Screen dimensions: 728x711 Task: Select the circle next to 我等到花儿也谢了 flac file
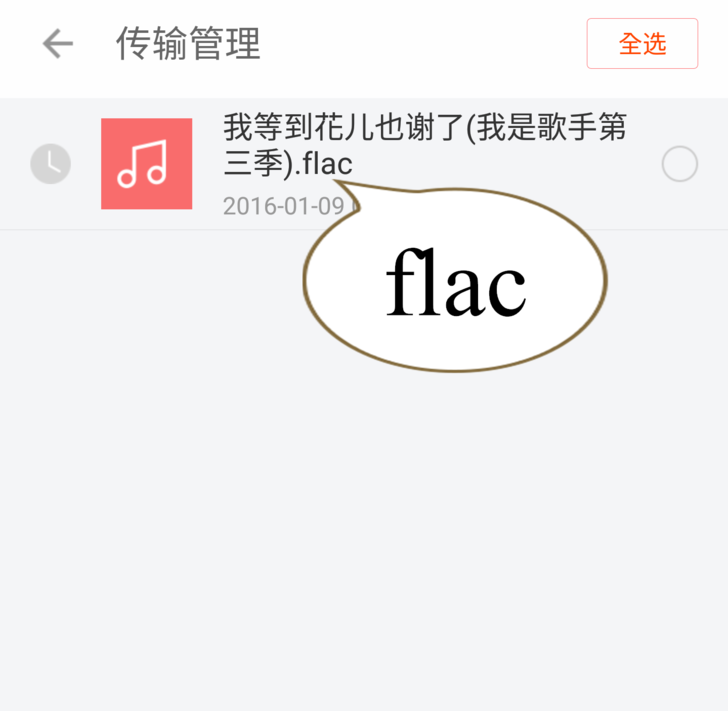(680, 164)
